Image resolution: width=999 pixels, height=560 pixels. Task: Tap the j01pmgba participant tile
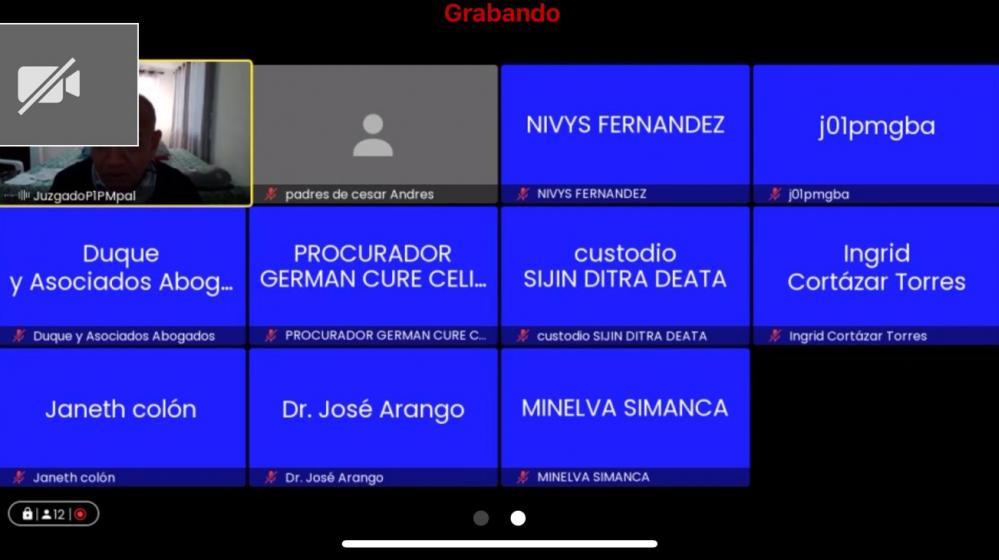[x=876, y=134]
